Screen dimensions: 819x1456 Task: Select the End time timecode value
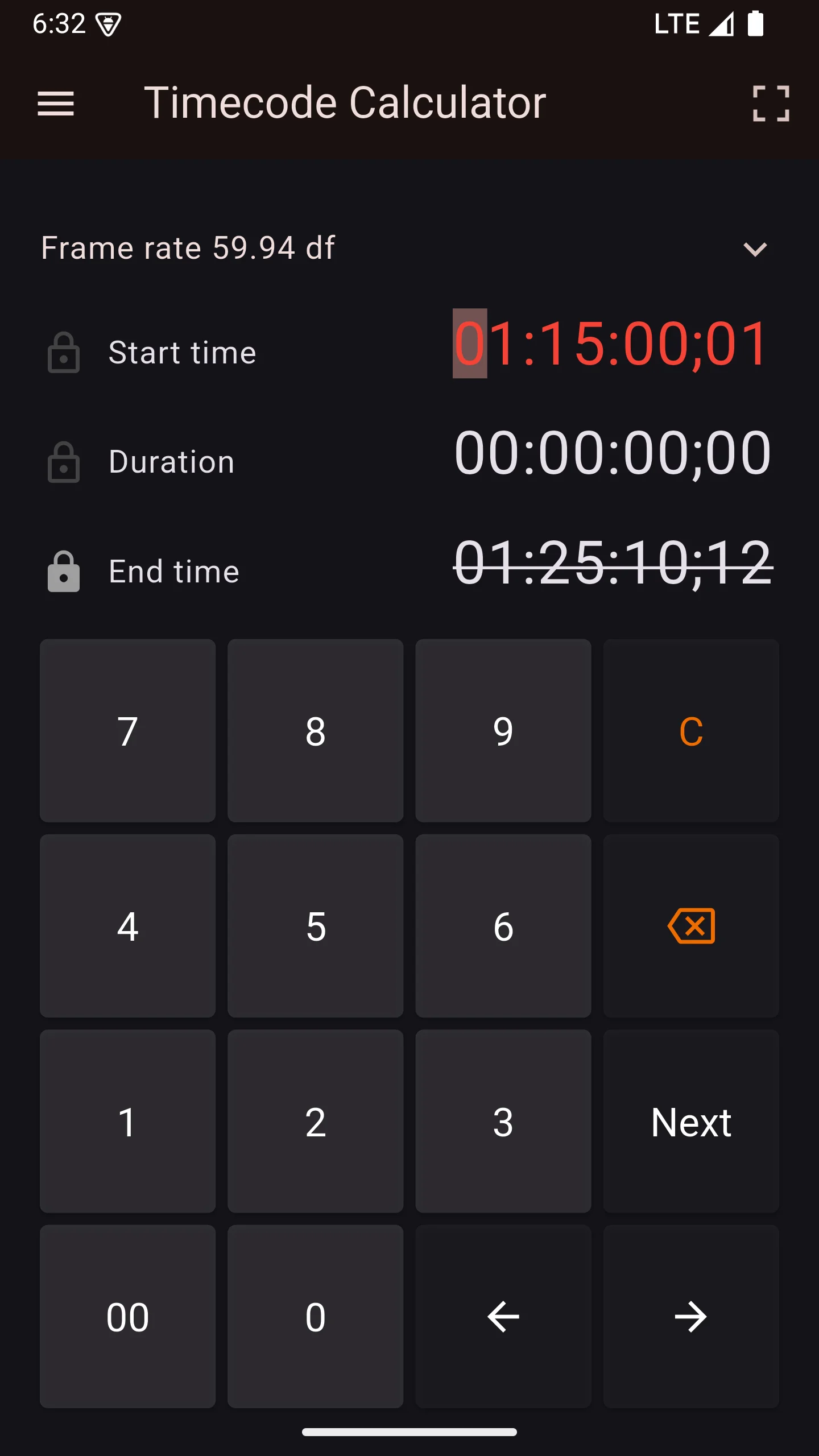(x=613, y=562)
